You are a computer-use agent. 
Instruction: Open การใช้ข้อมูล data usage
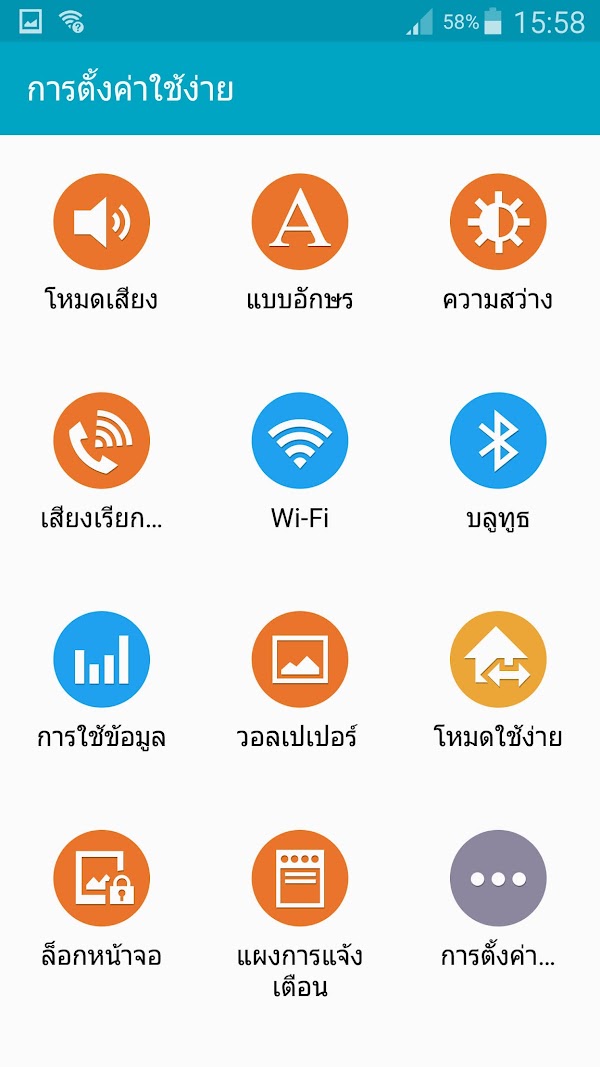point(101,660)
